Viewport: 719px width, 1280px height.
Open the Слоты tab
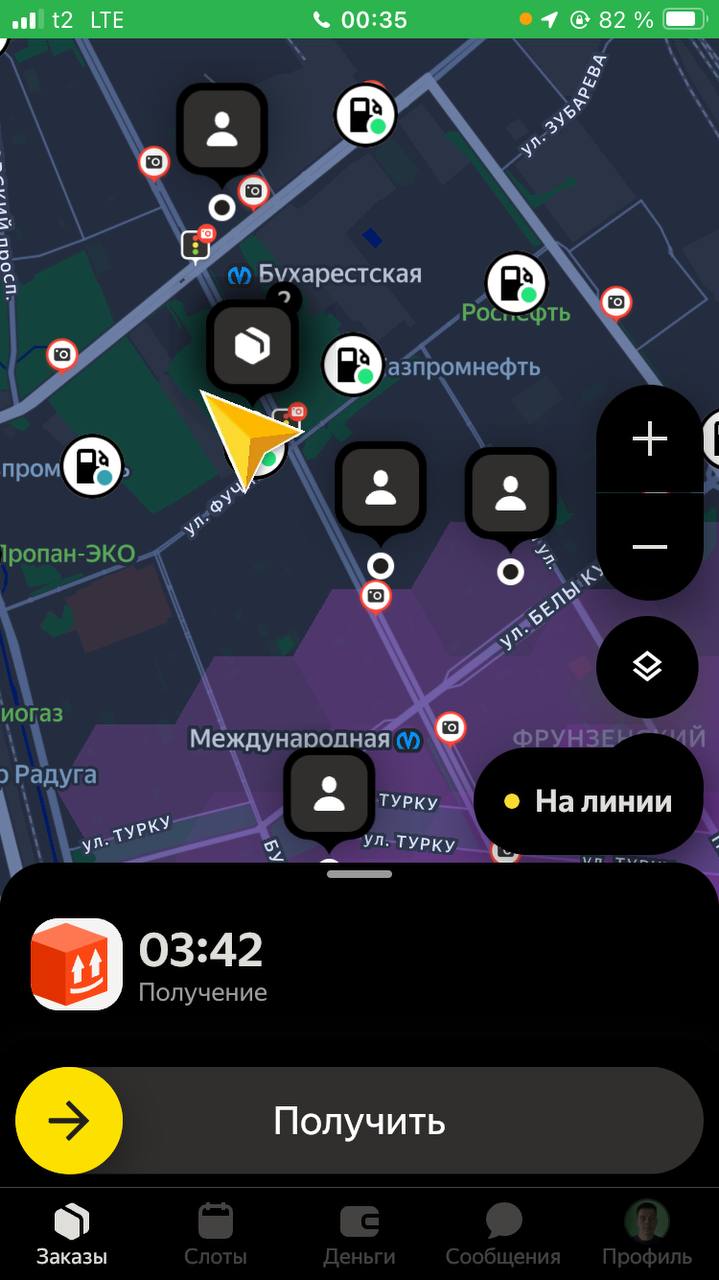(x=215, y=1236)
